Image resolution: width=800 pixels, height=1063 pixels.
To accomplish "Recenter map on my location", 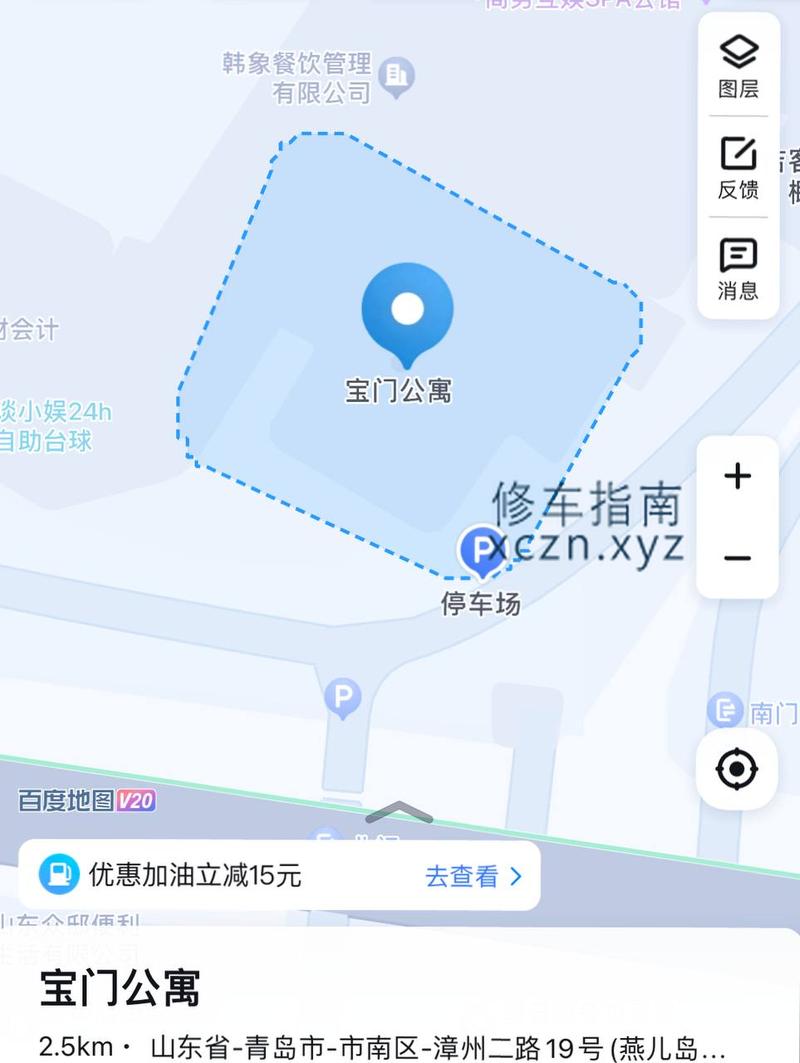I will (737, 769).
